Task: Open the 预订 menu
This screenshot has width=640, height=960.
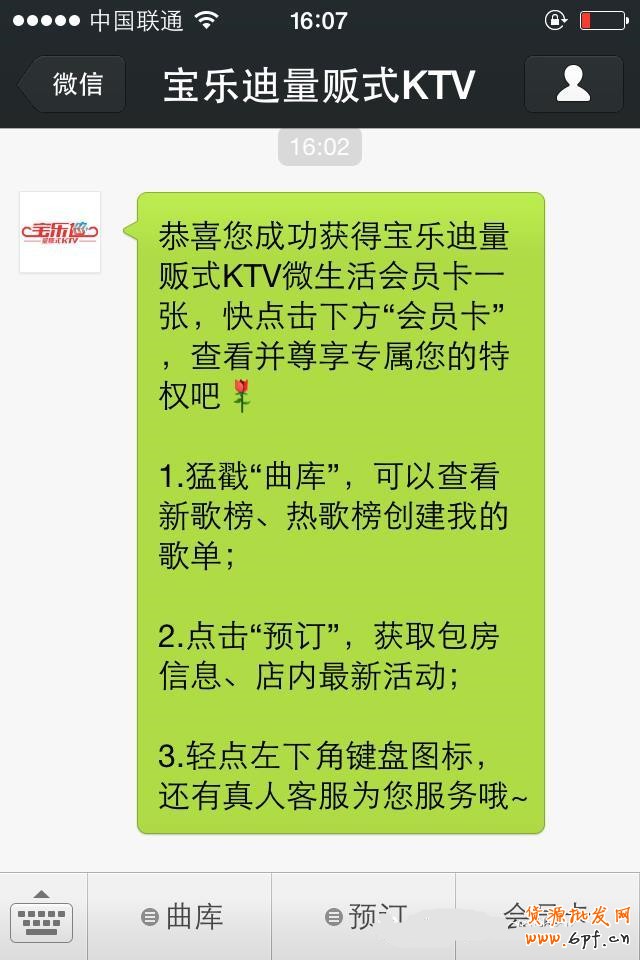Action: coord(364,916)
